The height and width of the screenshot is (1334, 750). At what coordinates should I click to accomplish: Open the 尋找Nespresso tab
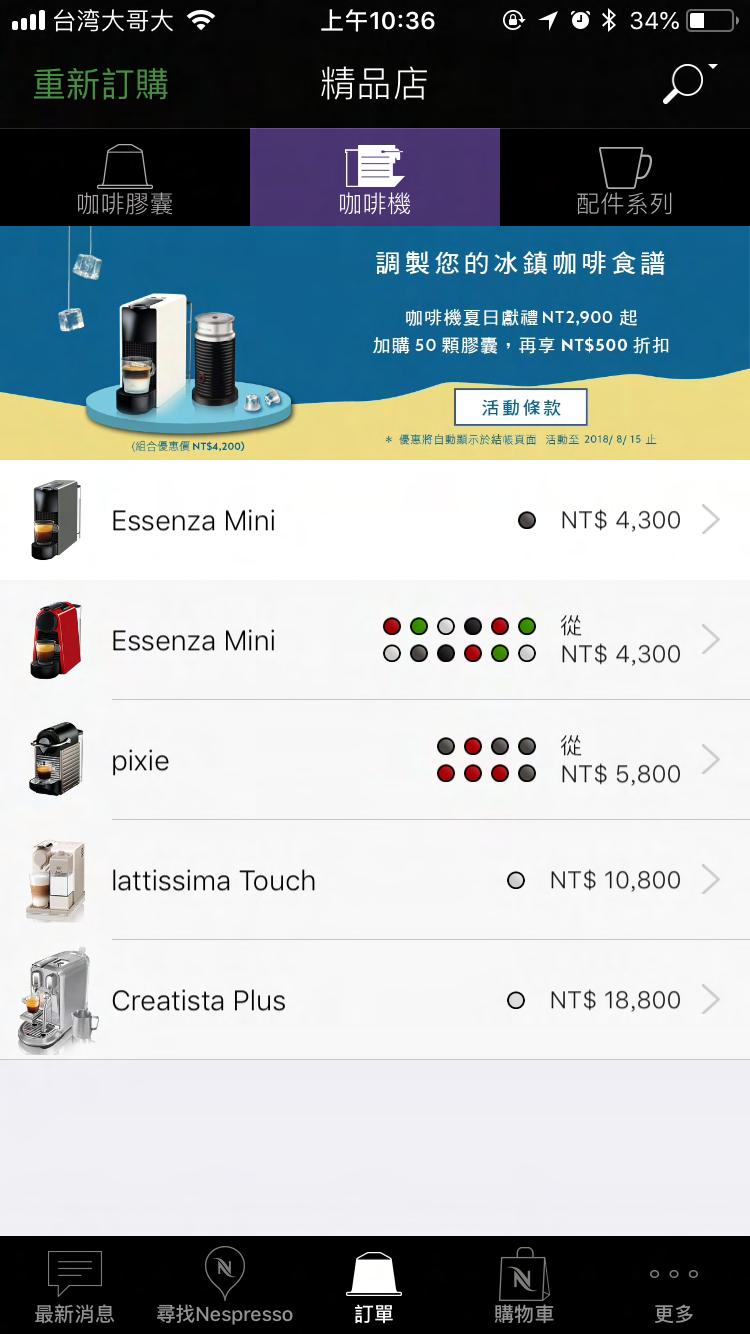[225, 1286]
